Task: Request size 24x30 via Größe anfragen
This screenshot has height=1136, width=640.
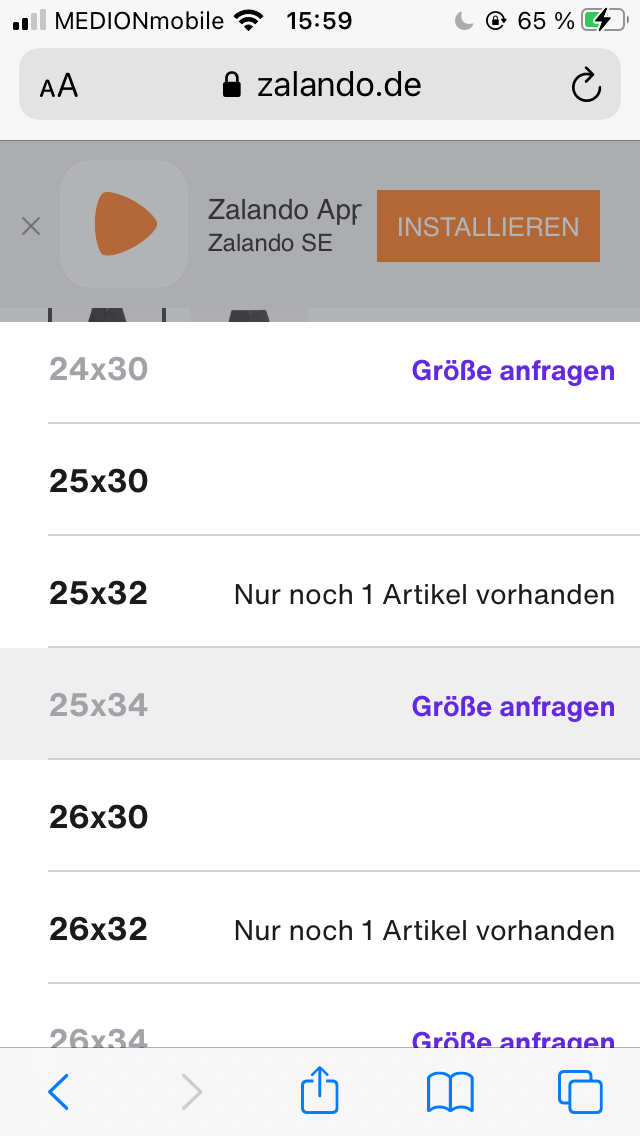Action: tap(513, 371)
